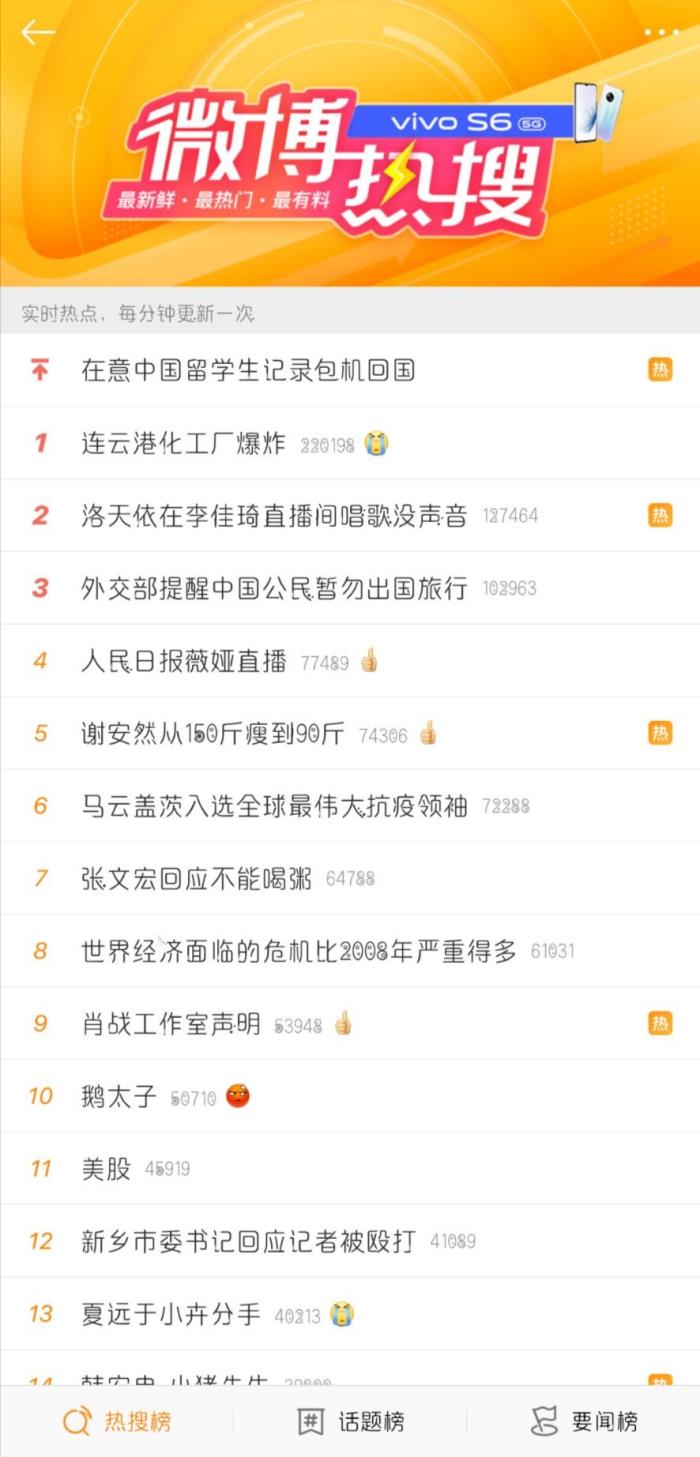
Task: Switch to the 热搜榜 tab
Action: (116, 1421)
